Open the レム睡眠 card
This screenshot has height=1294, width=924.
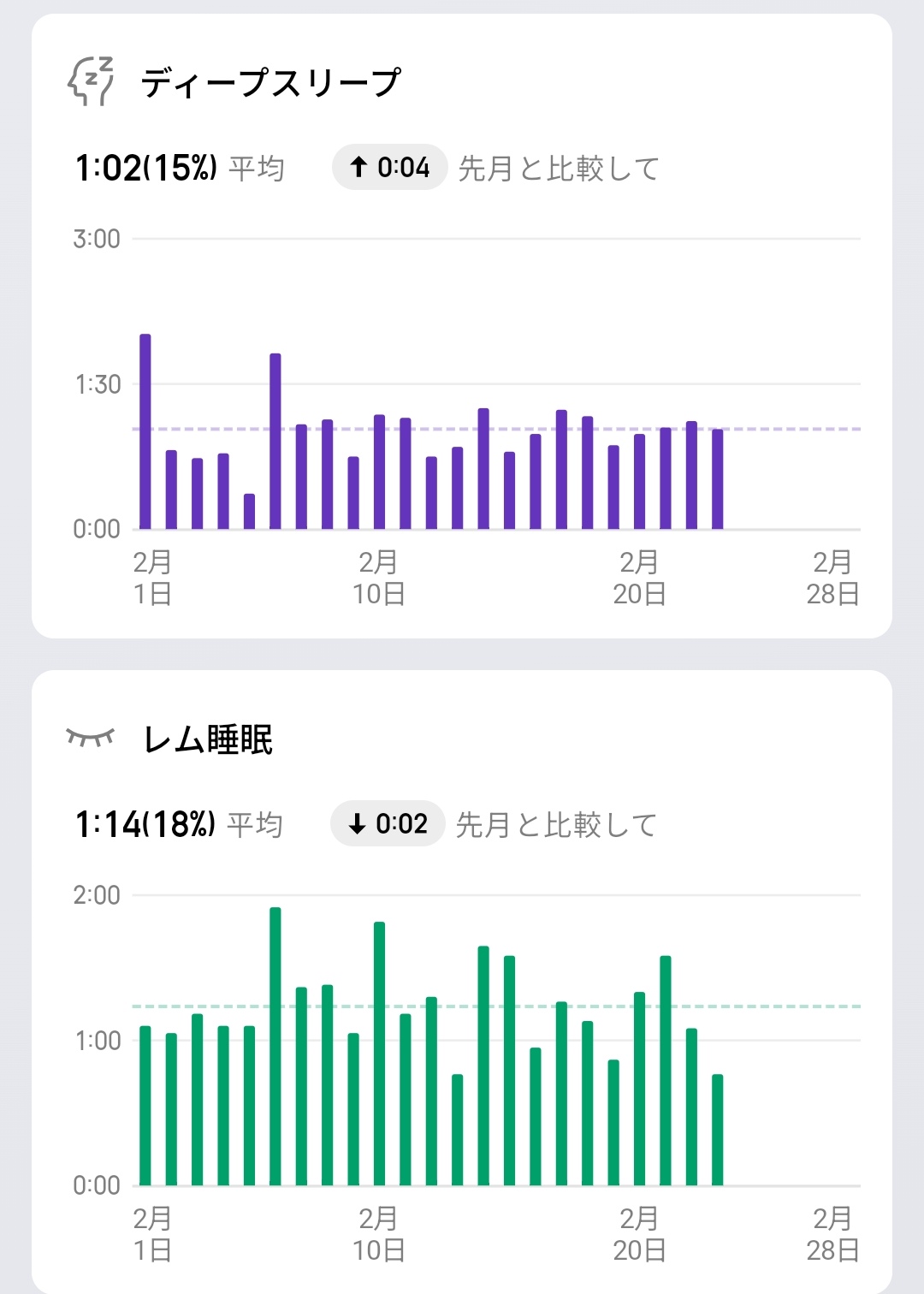tap(208, 739)
